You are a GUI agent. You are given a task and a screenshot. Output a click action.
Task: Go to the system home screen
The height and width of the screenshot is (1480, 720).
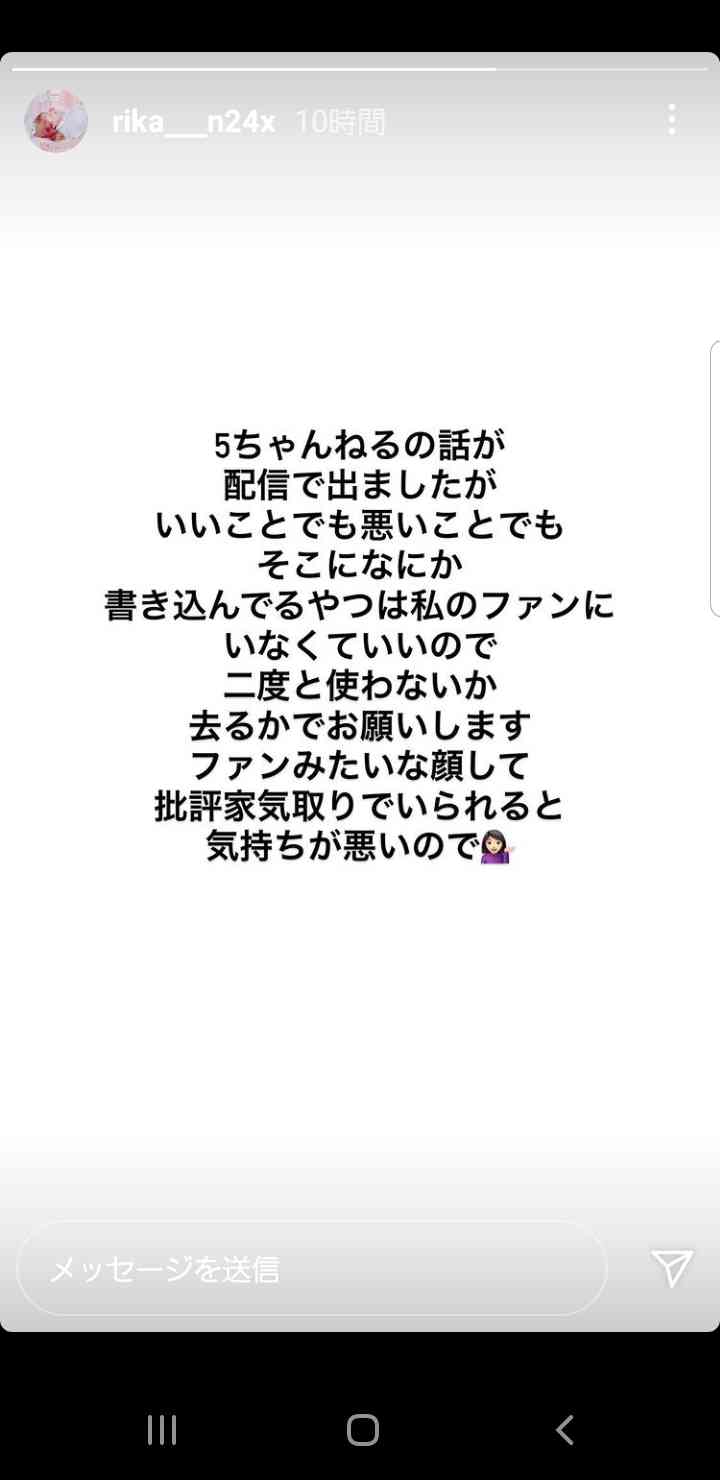click(362, 1430)
